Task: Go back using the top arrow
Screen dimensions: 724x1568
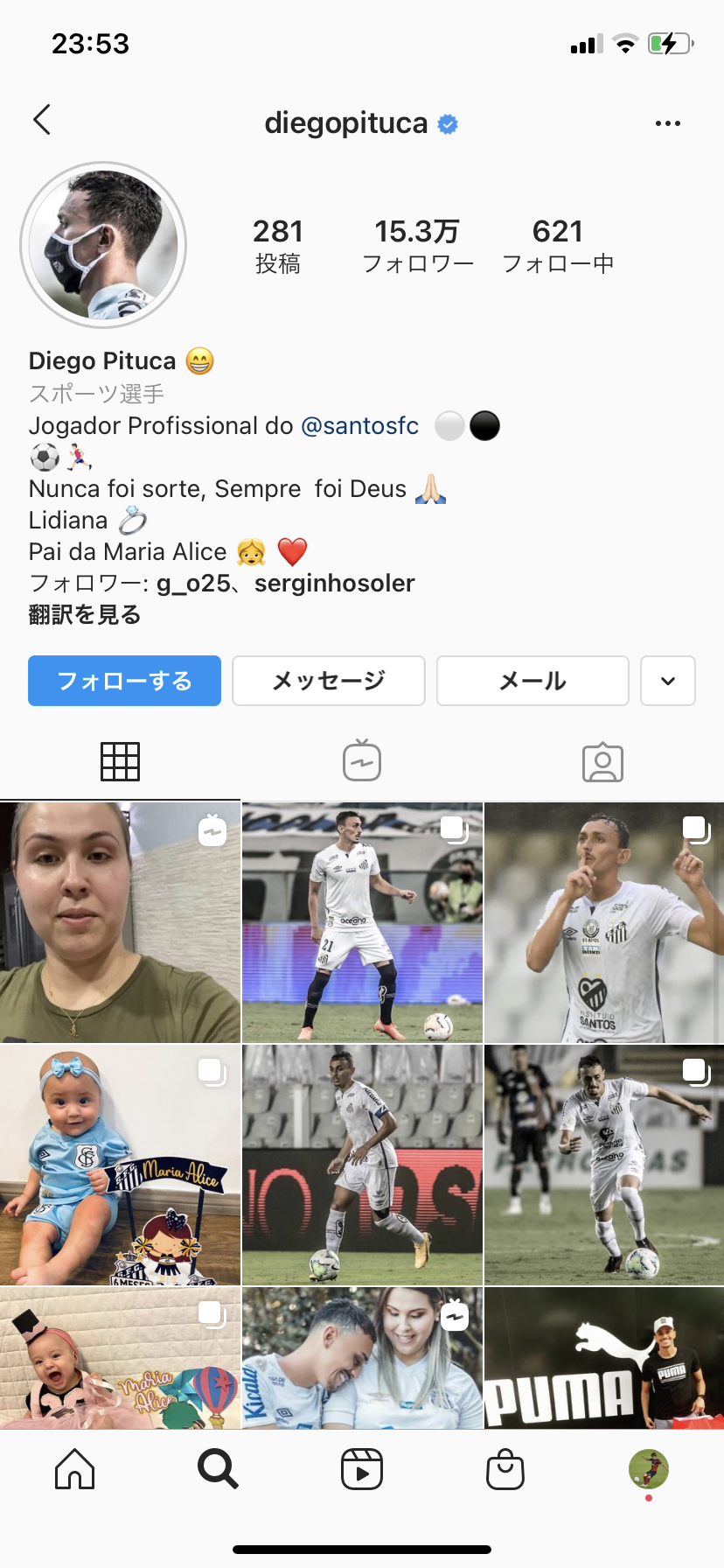Action: (x=41, y=121)
